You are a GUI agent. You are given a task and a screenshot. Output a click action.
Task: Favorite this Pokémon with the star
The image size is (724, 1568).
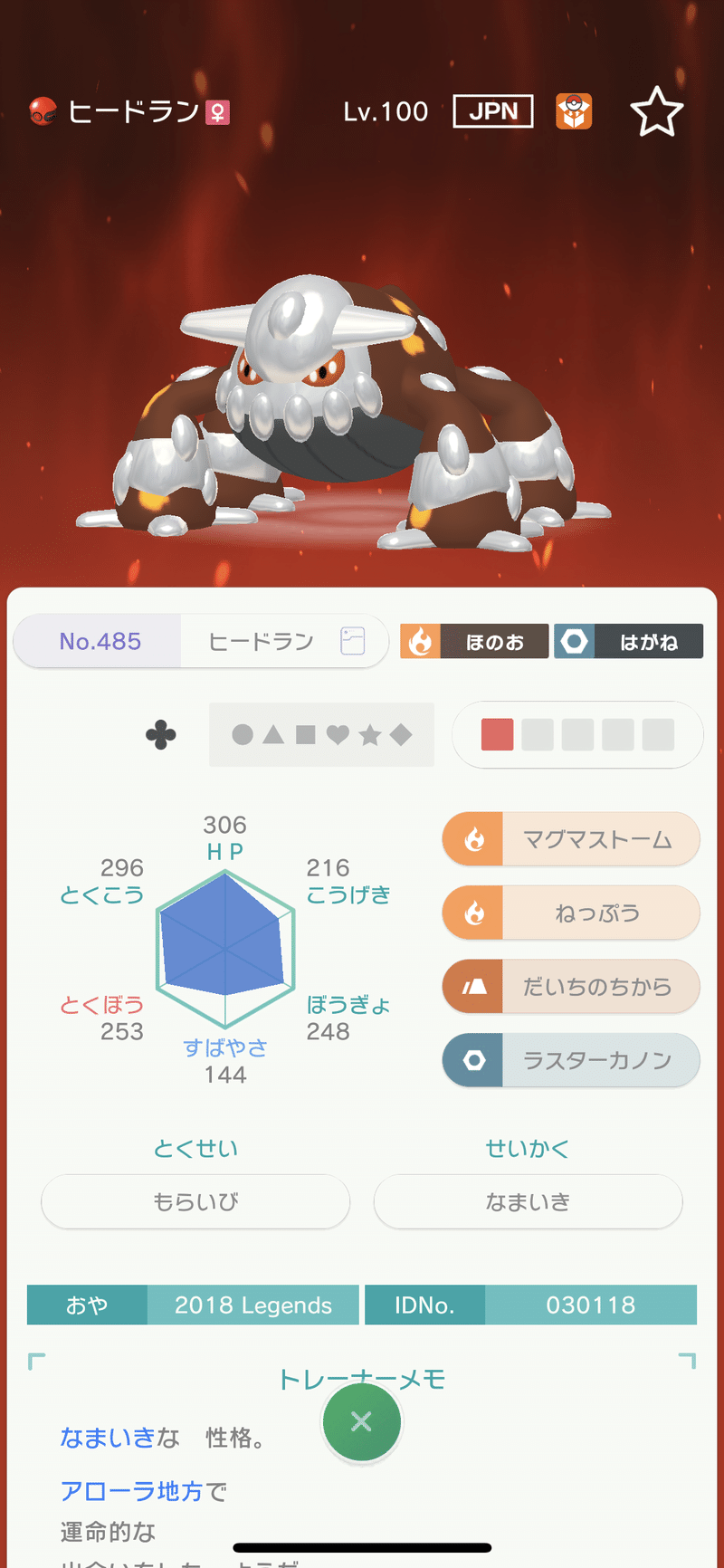click(x=657, y=110)
